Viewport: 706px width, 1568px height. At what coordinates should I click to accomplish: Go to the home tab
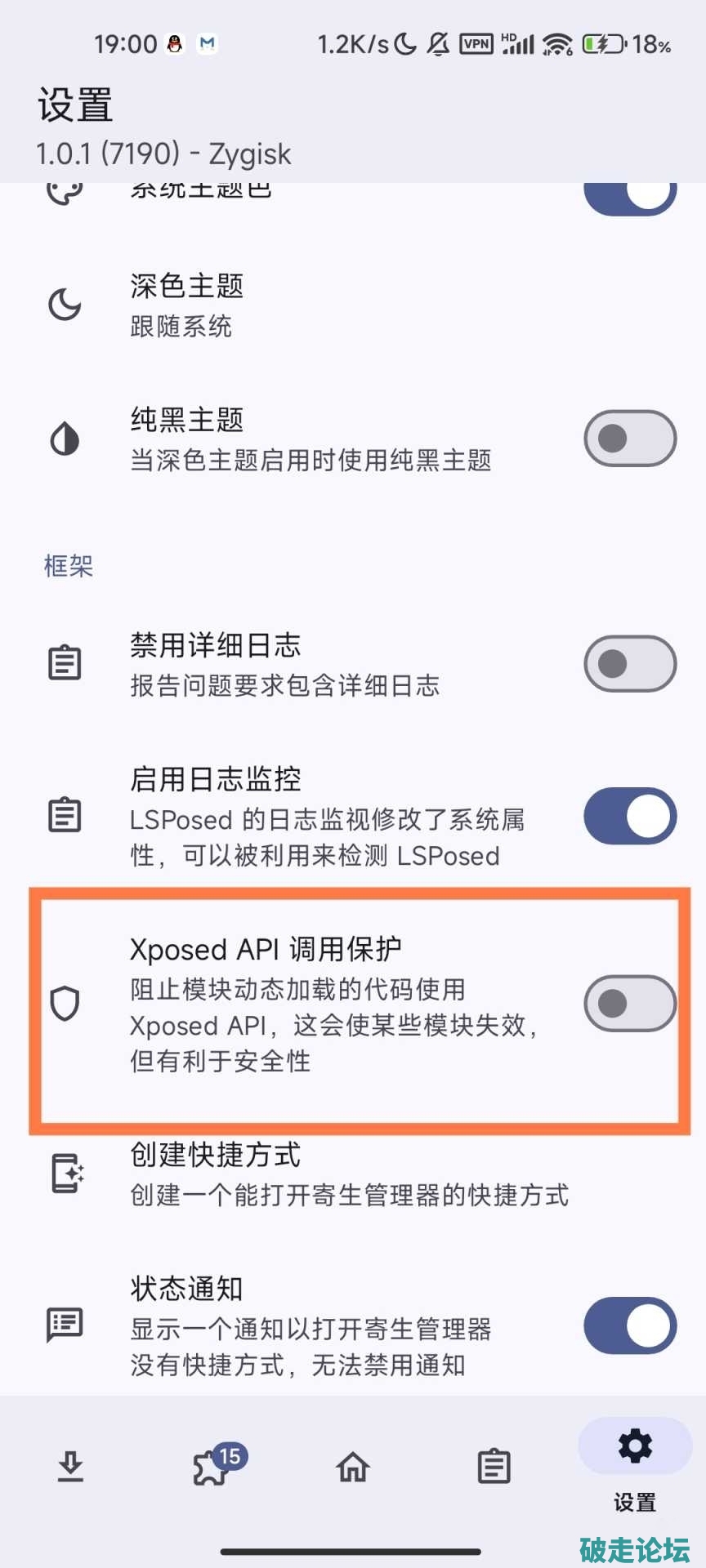pos(353,1467)
